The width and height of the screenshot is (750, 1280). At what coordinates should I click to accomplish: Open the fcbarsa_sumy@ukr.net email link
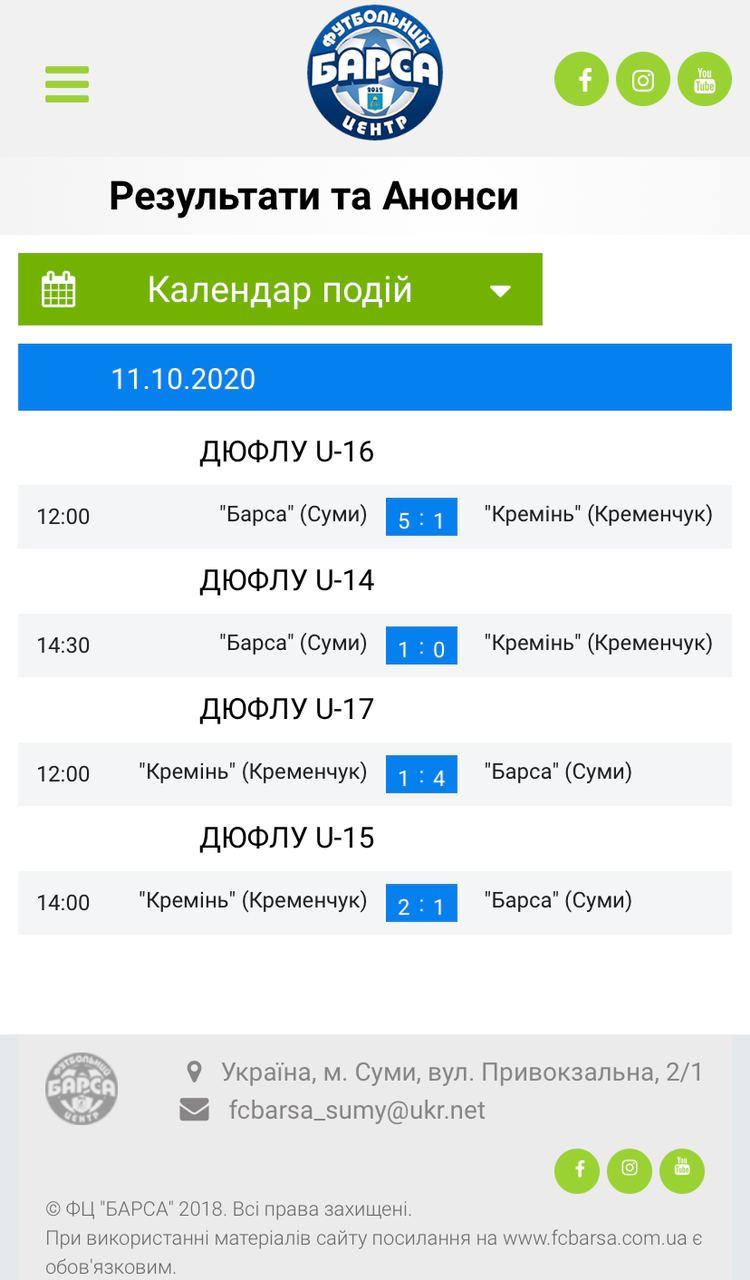[357, 1110]
